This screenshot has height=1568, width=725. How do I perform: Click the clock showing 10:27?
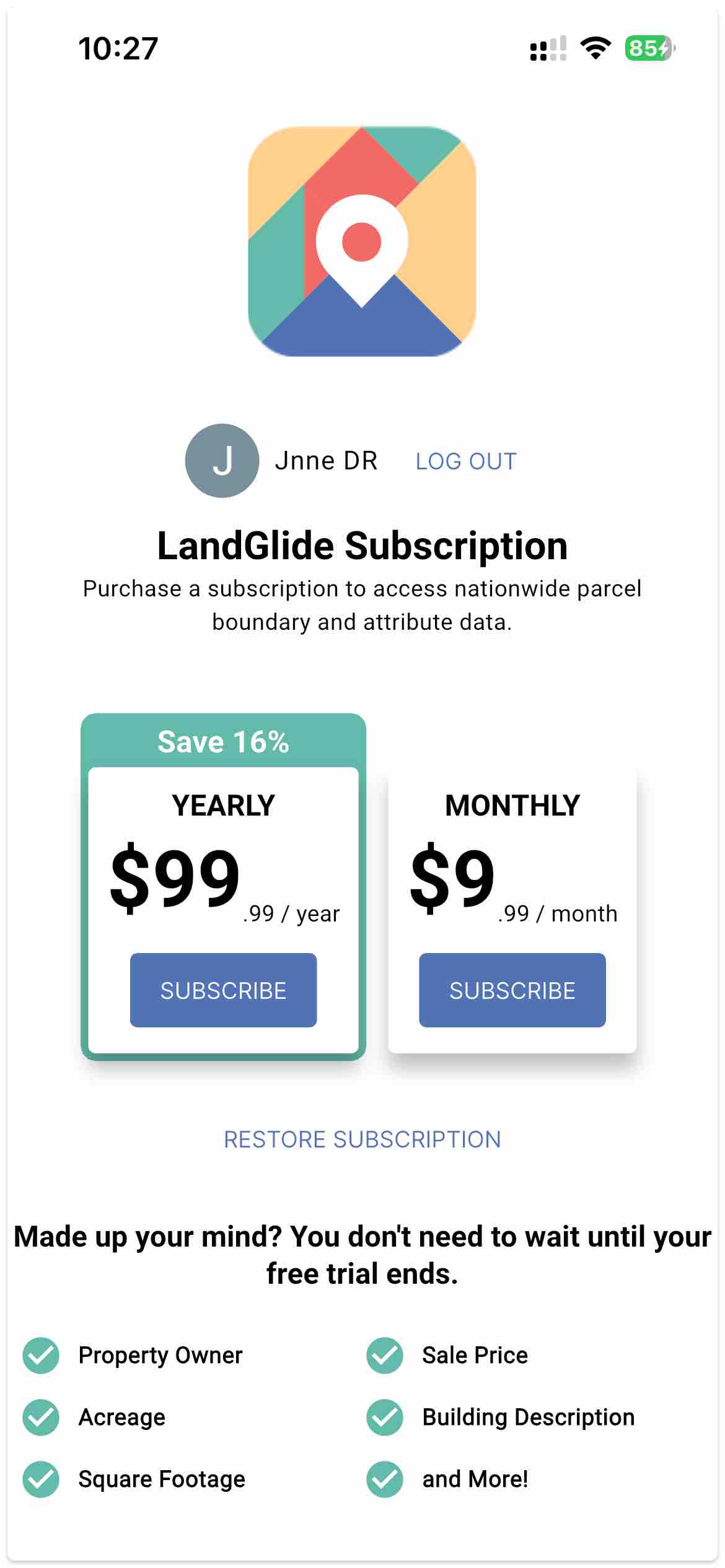[x=119, y=50]
